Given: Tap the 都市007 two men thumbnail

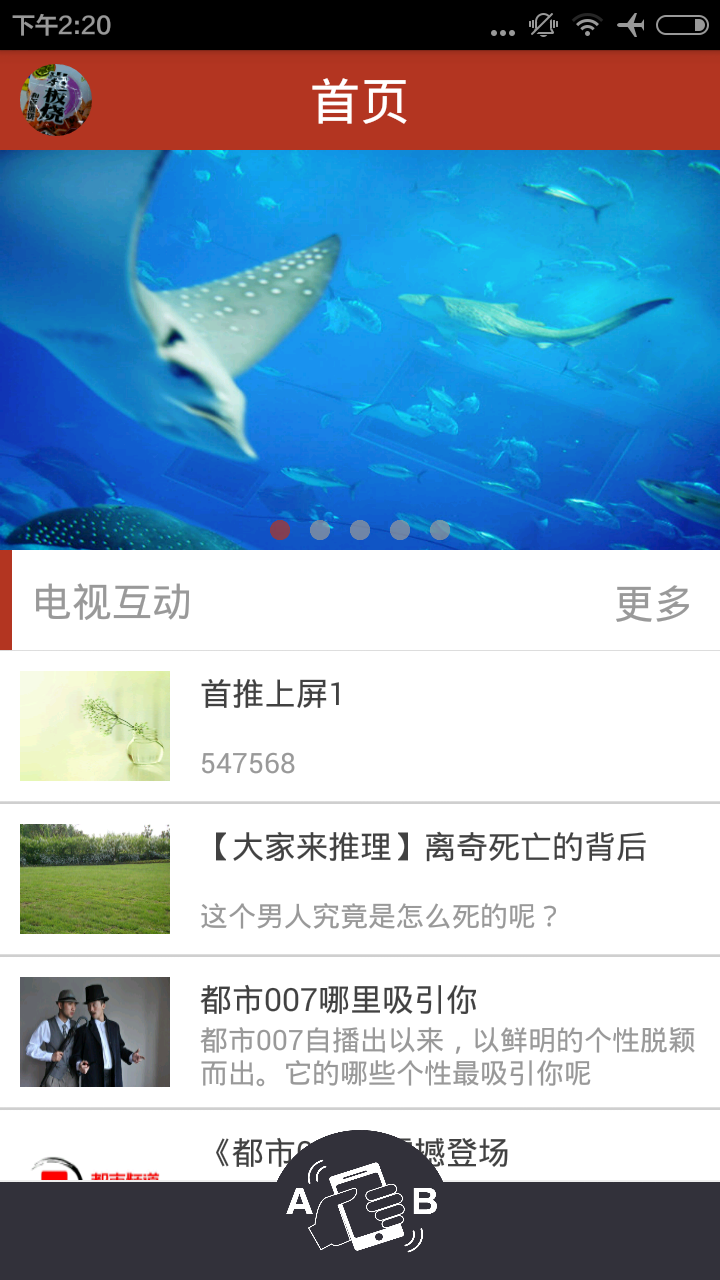Looking at the screenshot, I should click(x=94, y=1032).
